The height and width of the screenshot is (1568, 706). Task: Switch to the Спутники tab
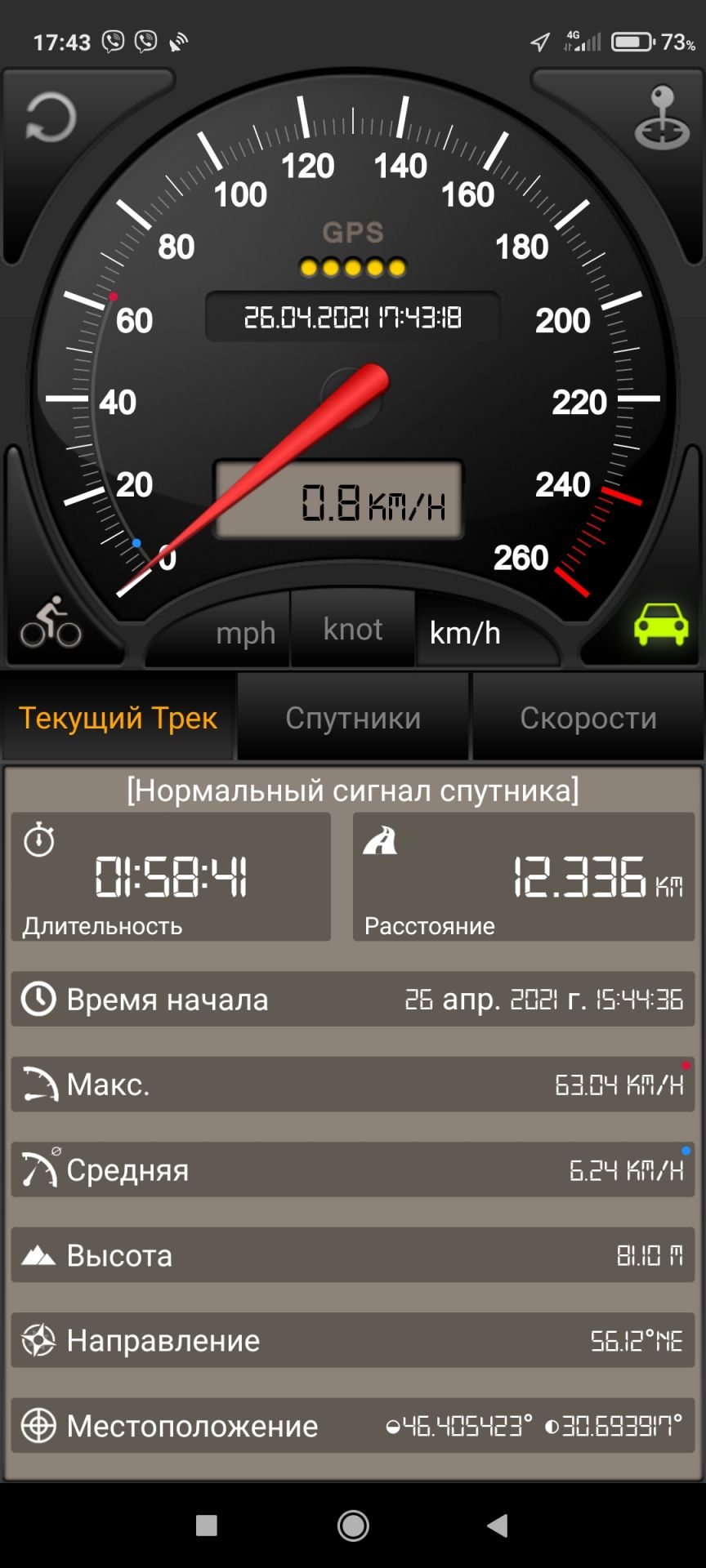[353, 718]
